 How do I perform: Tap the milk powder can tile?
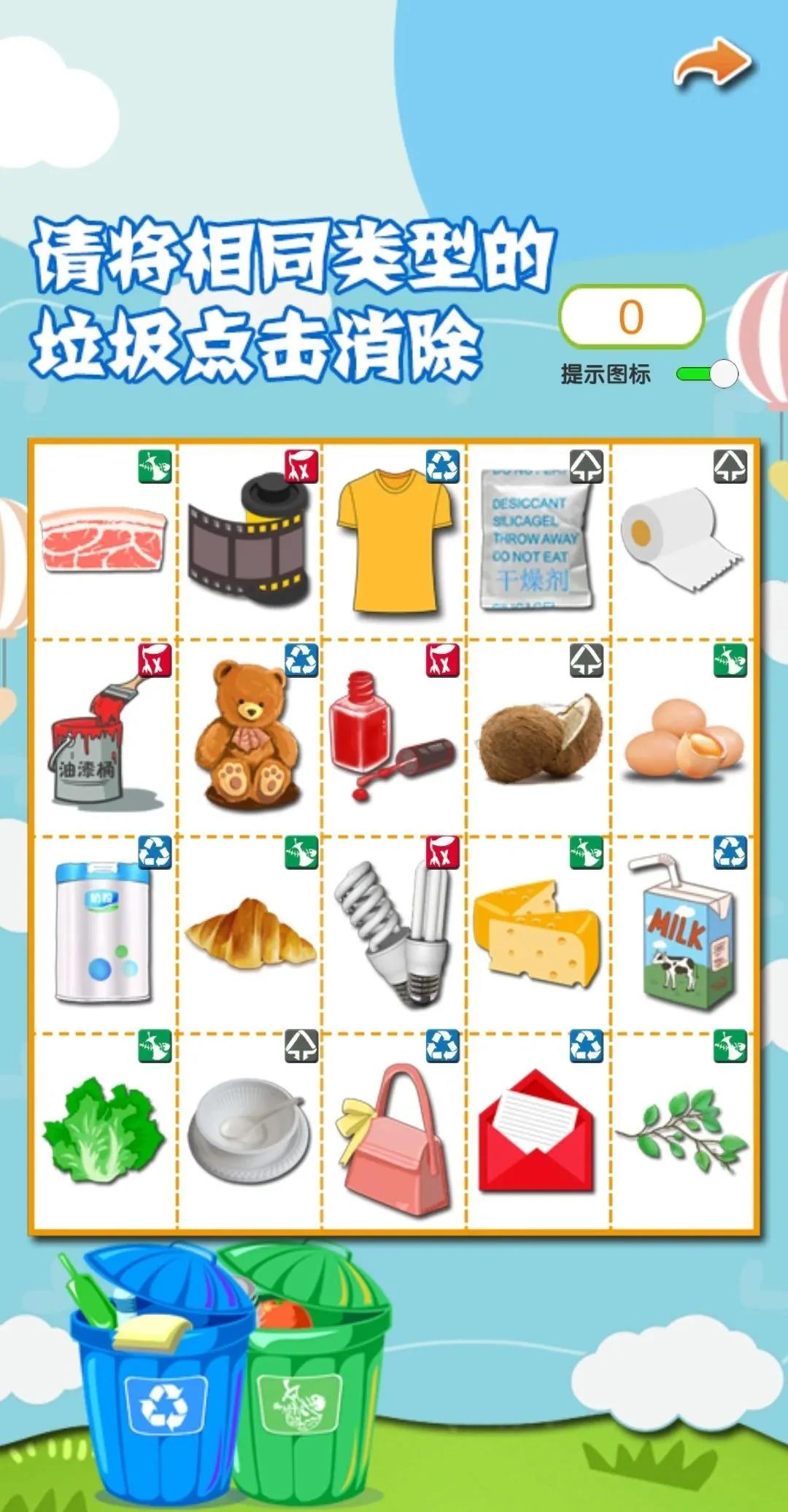(103, 933)
